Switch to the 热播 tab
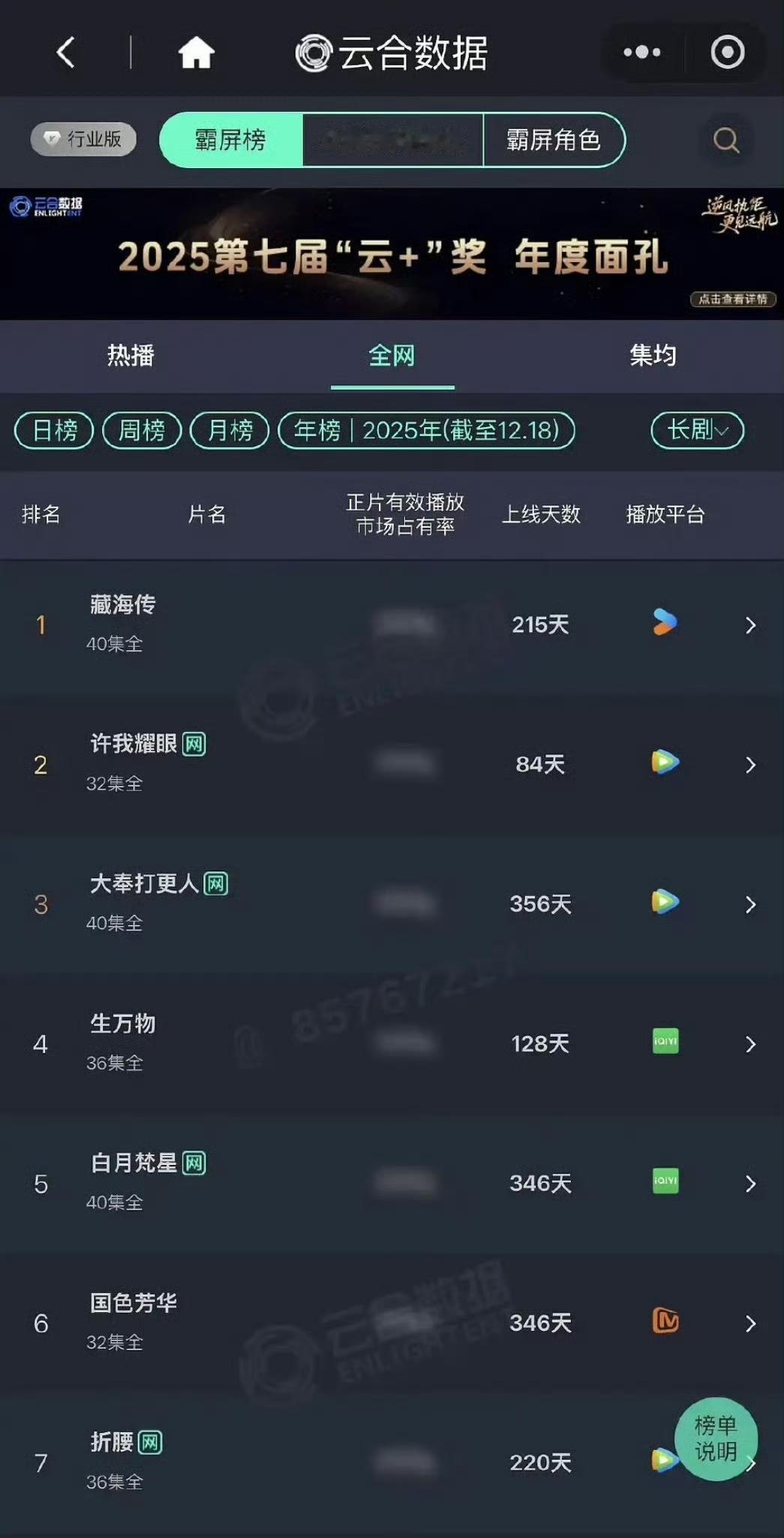The width and height of the screenshot is (784, 1538). tap(130, 357)
